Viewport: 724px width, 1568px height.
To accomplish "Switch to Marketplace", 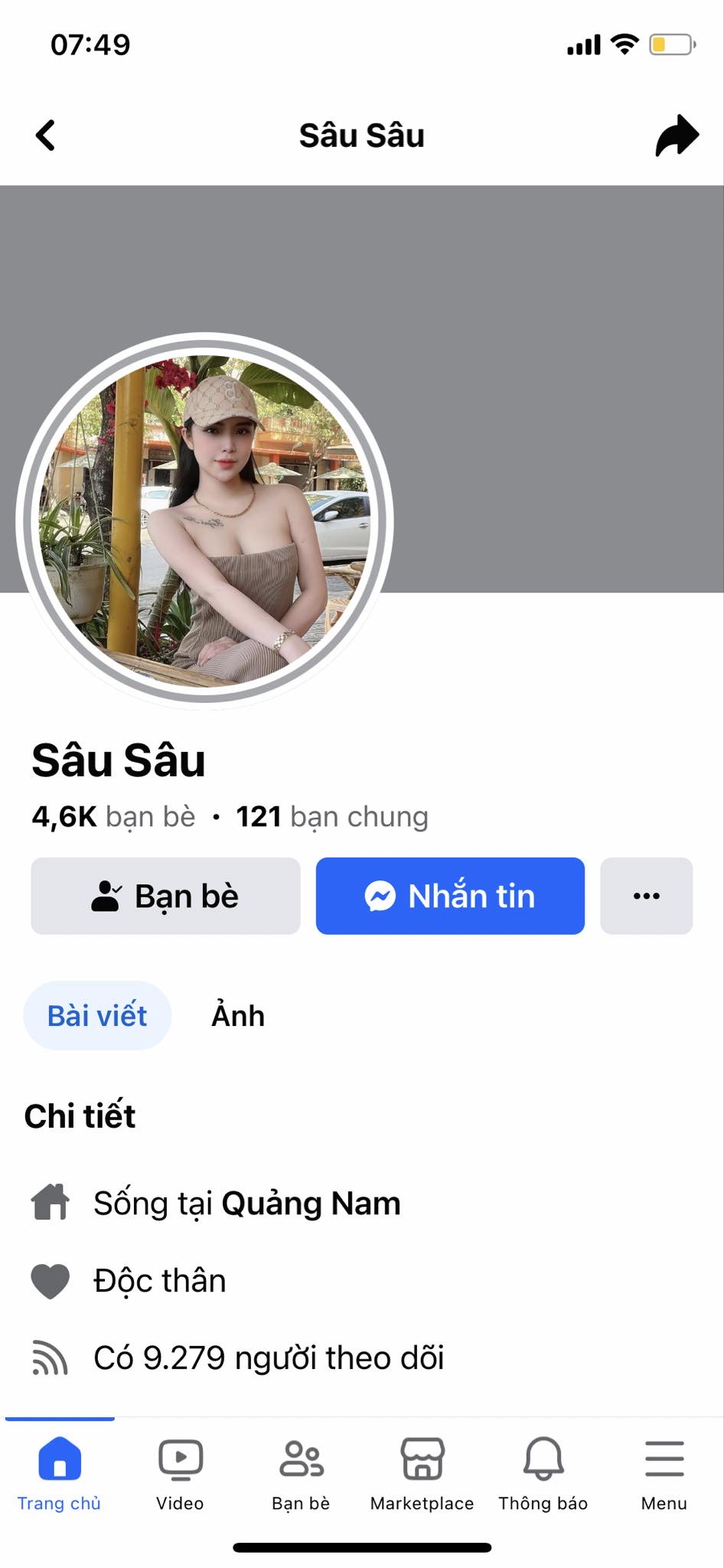I will (422, 1472).
